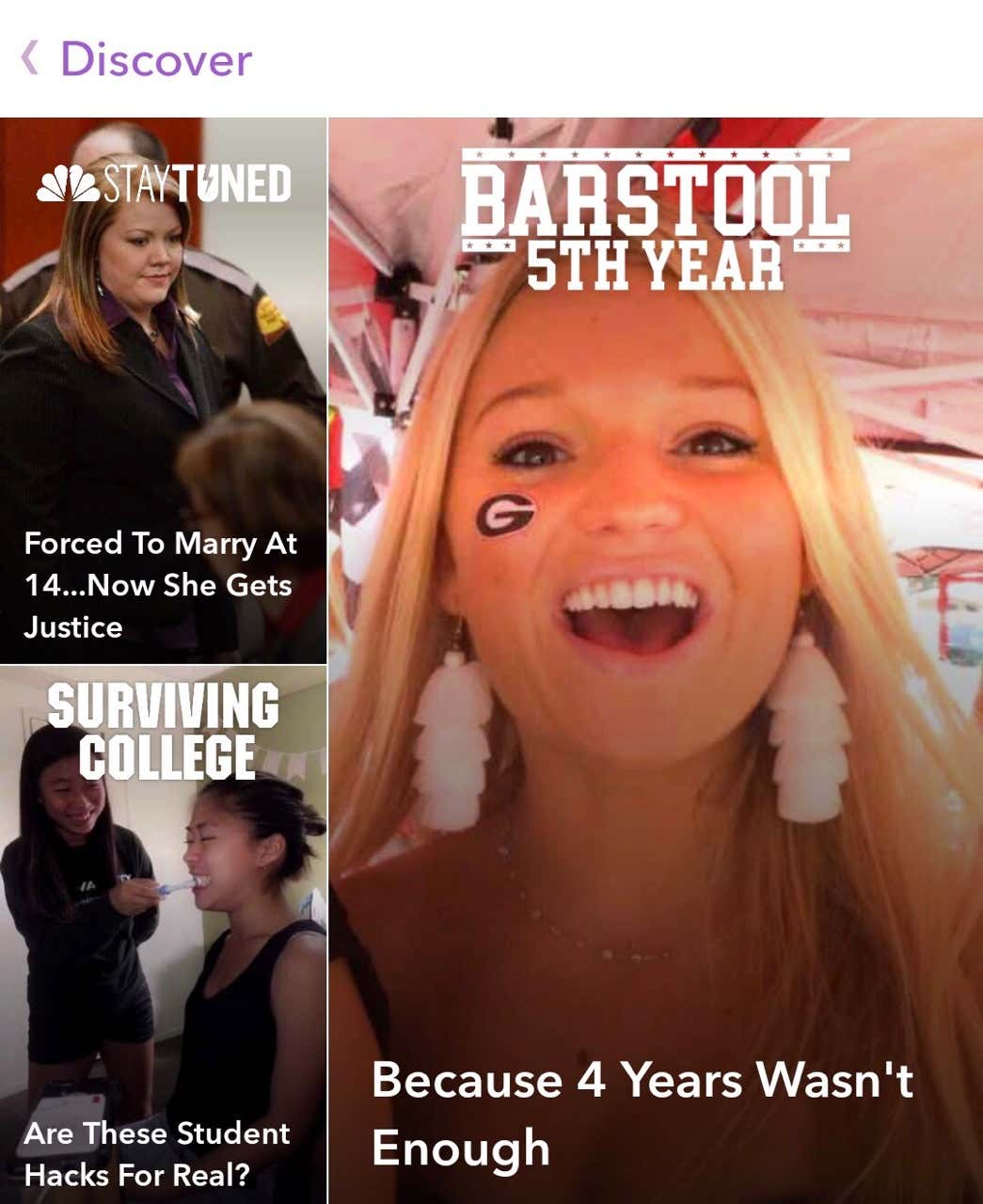This screenshot has height=1204, width=983.
Task: Open the Stay Tuned story tile
Action: pos(163,390)
